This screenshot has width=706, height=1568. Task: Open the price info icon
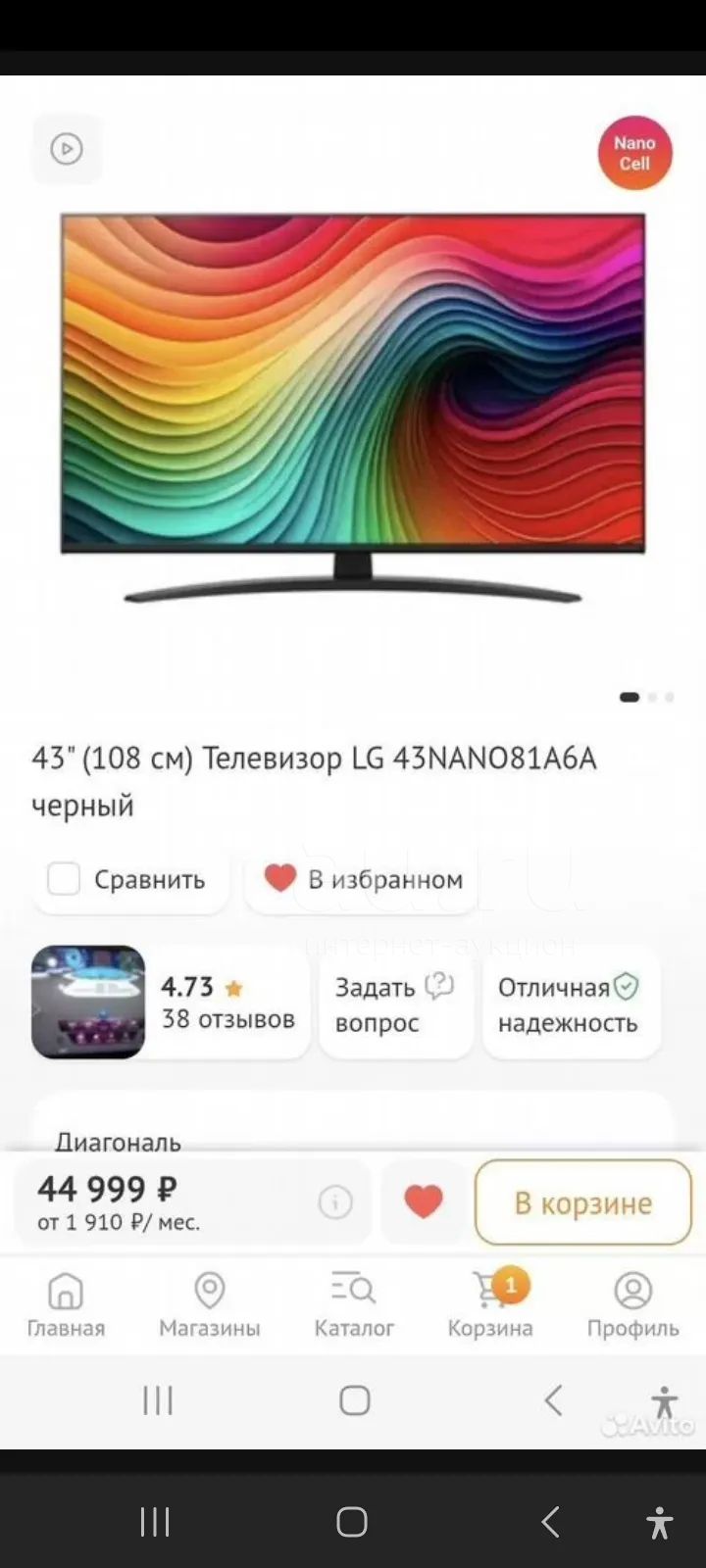click(335, 1201)
